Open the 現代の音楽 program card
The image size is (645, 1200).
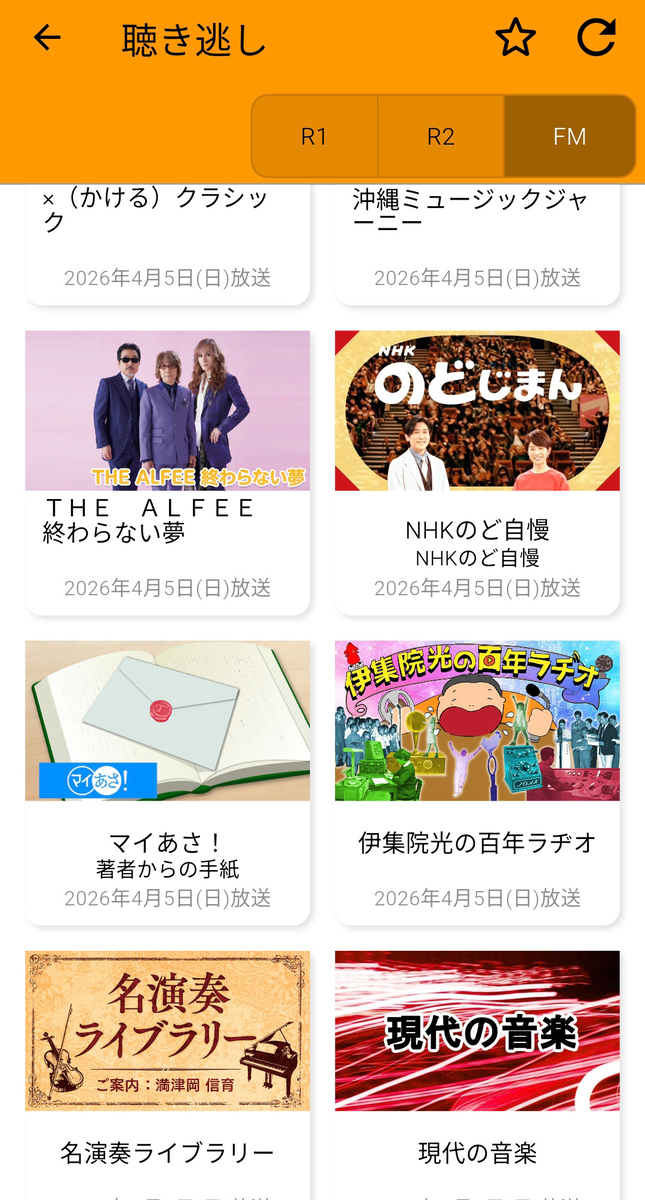pyautogui.click(x=477, y=1075)
